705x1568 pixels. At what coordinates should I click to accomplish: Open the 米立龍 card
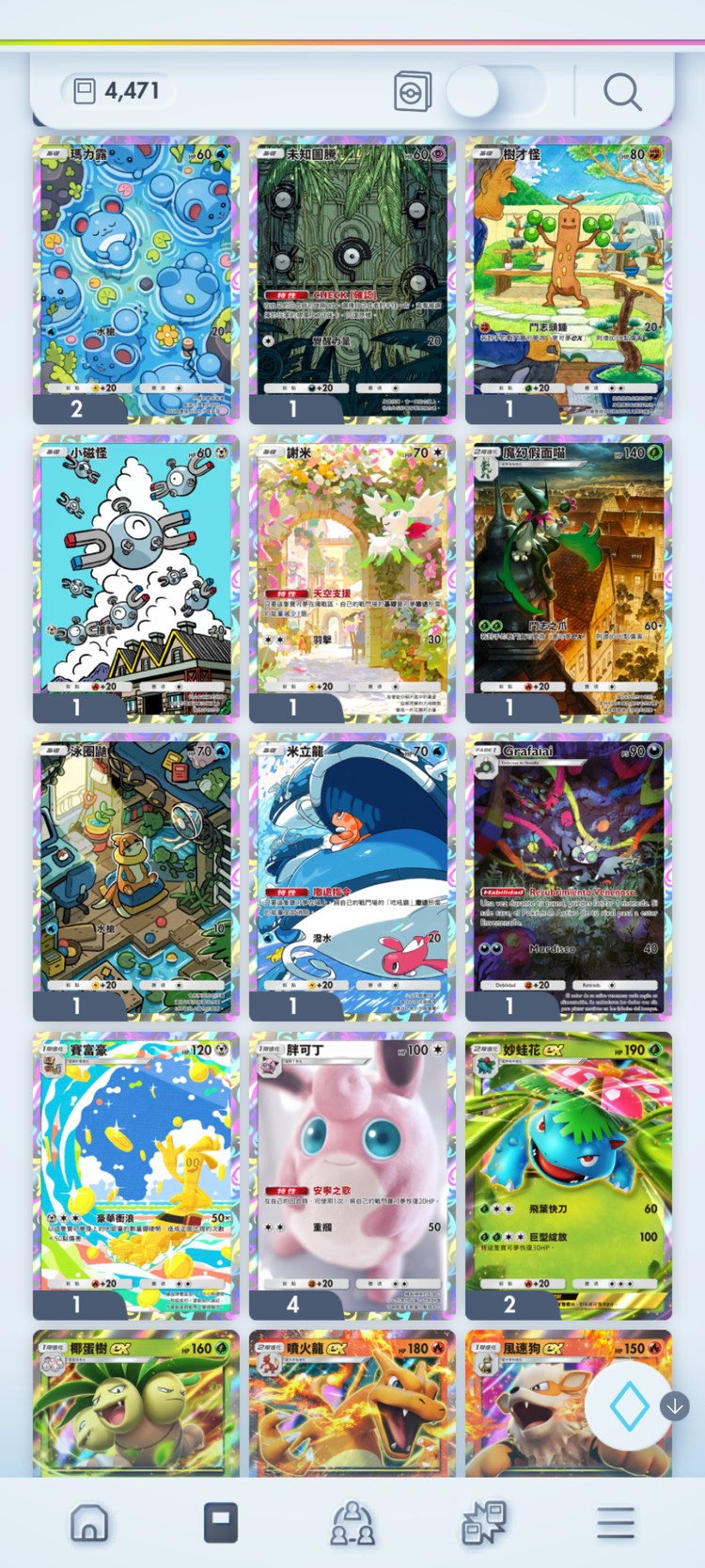coord(352,875)
